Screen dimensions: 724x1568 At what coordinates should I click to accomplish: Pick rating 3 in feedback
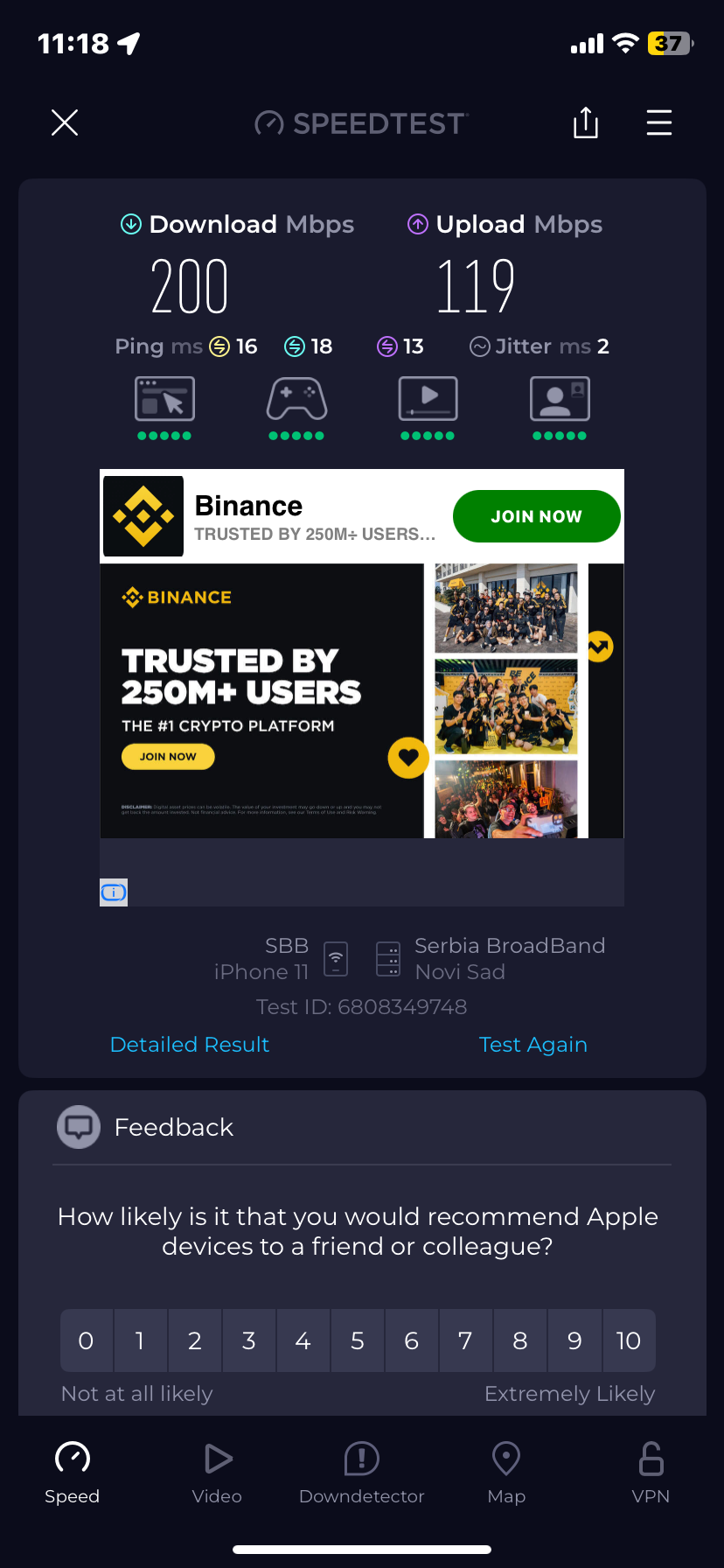249,1340
